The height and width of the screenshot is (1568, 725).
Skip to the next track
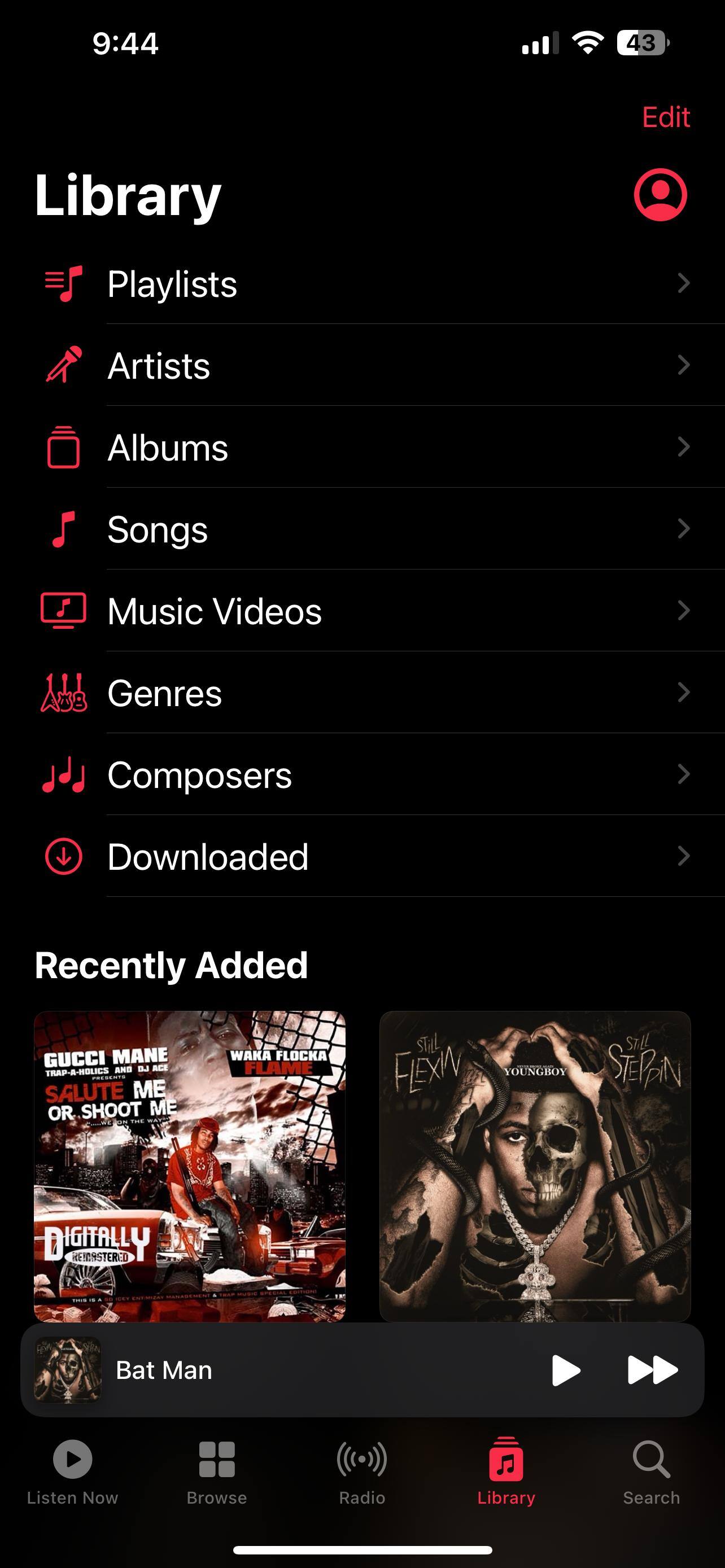[x=652, y=1370]
